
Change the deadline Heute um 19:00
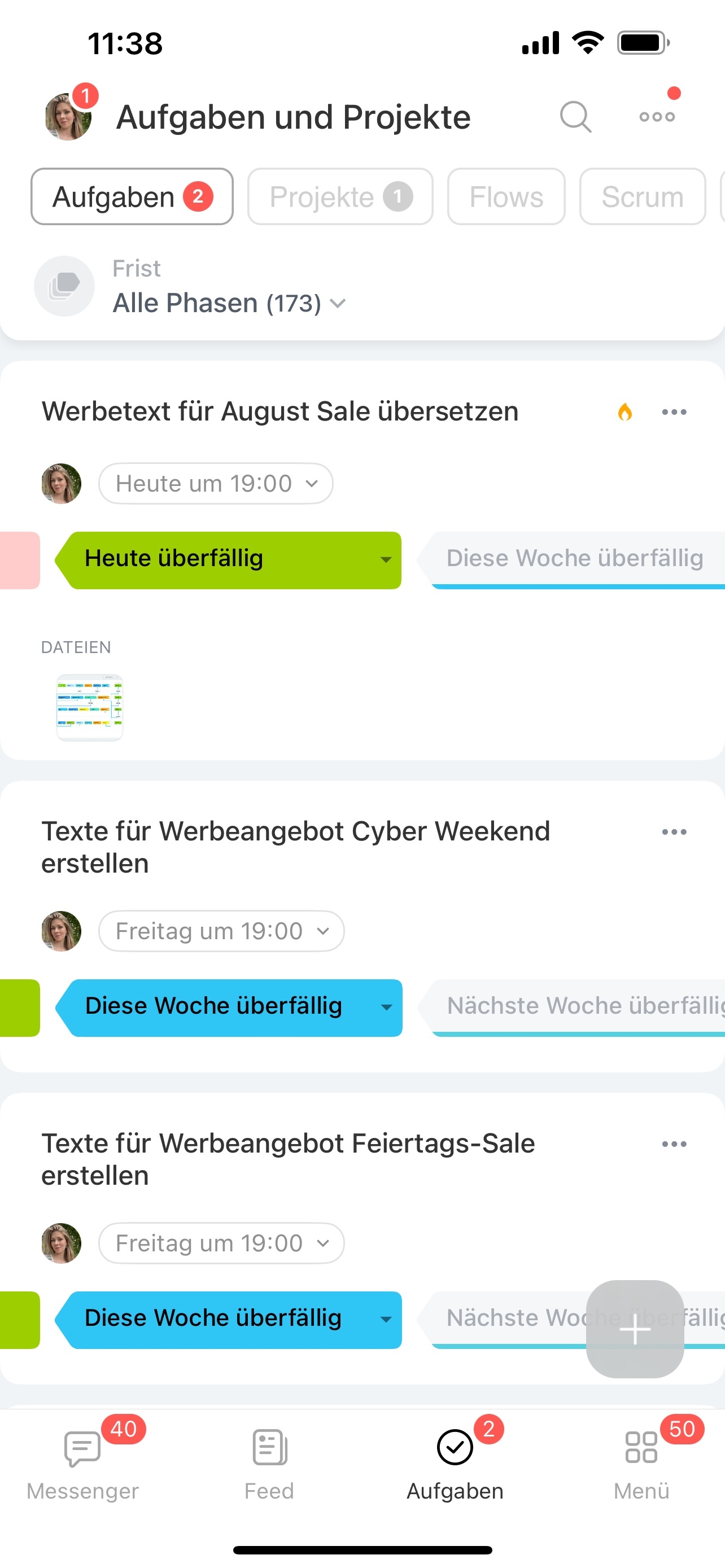pyautogui.click(x=216, y=483)
